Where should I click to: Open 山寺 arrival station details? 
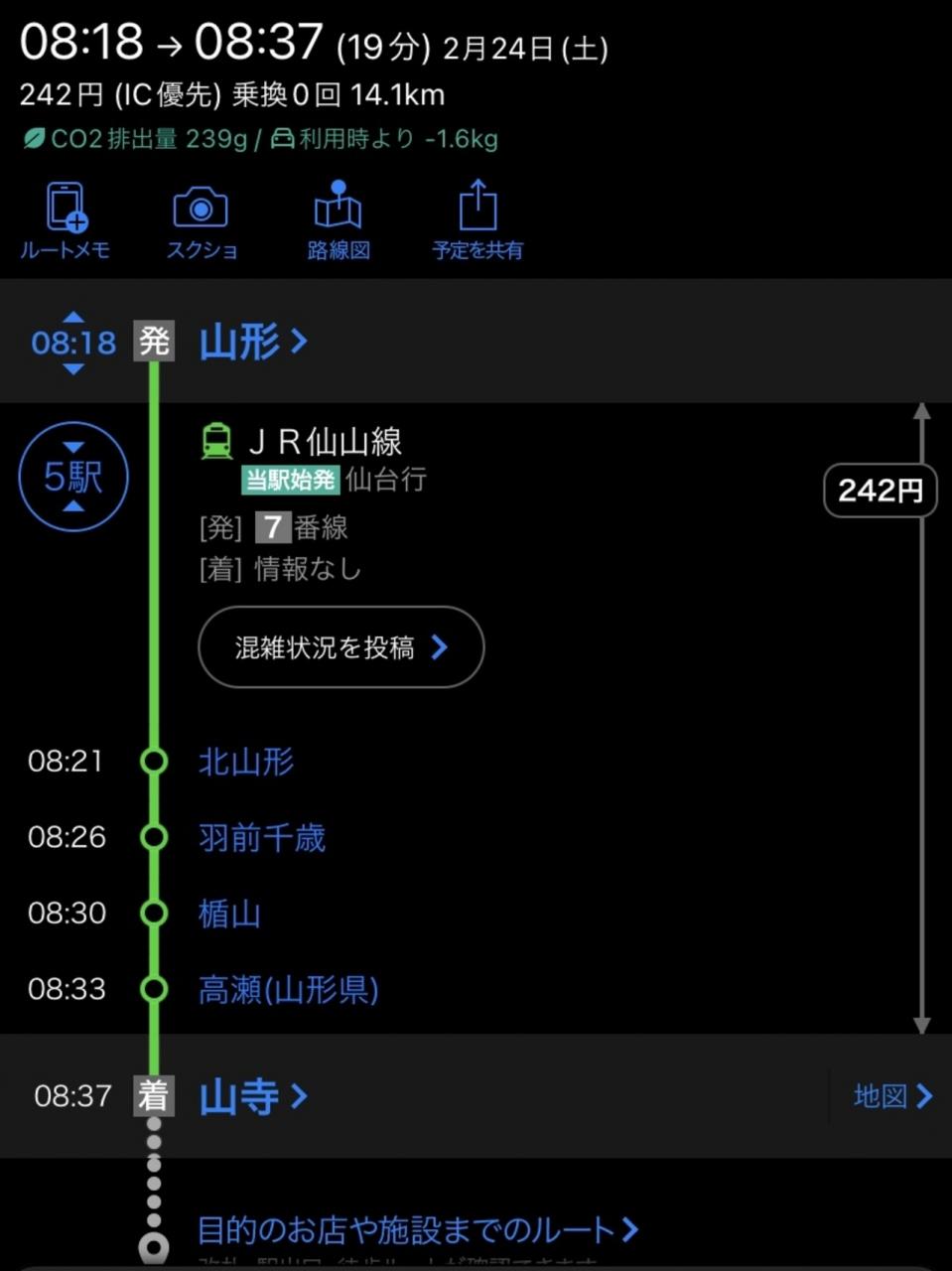pyautogui.click(x=253, y=1096)
